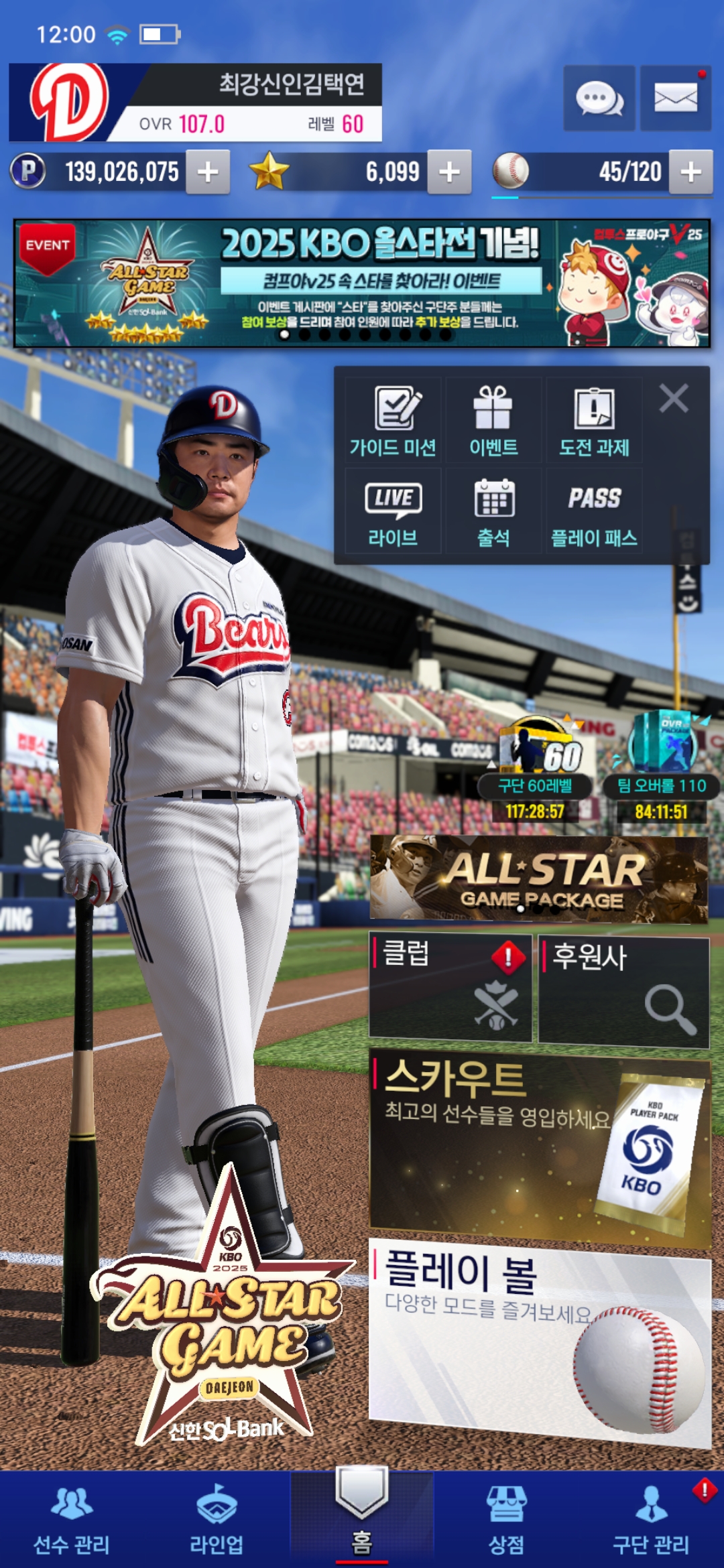Viewport: 724px width, 1568px height.
Task: Refill baseballs with the plus button
Action: (x=690, y=172)
